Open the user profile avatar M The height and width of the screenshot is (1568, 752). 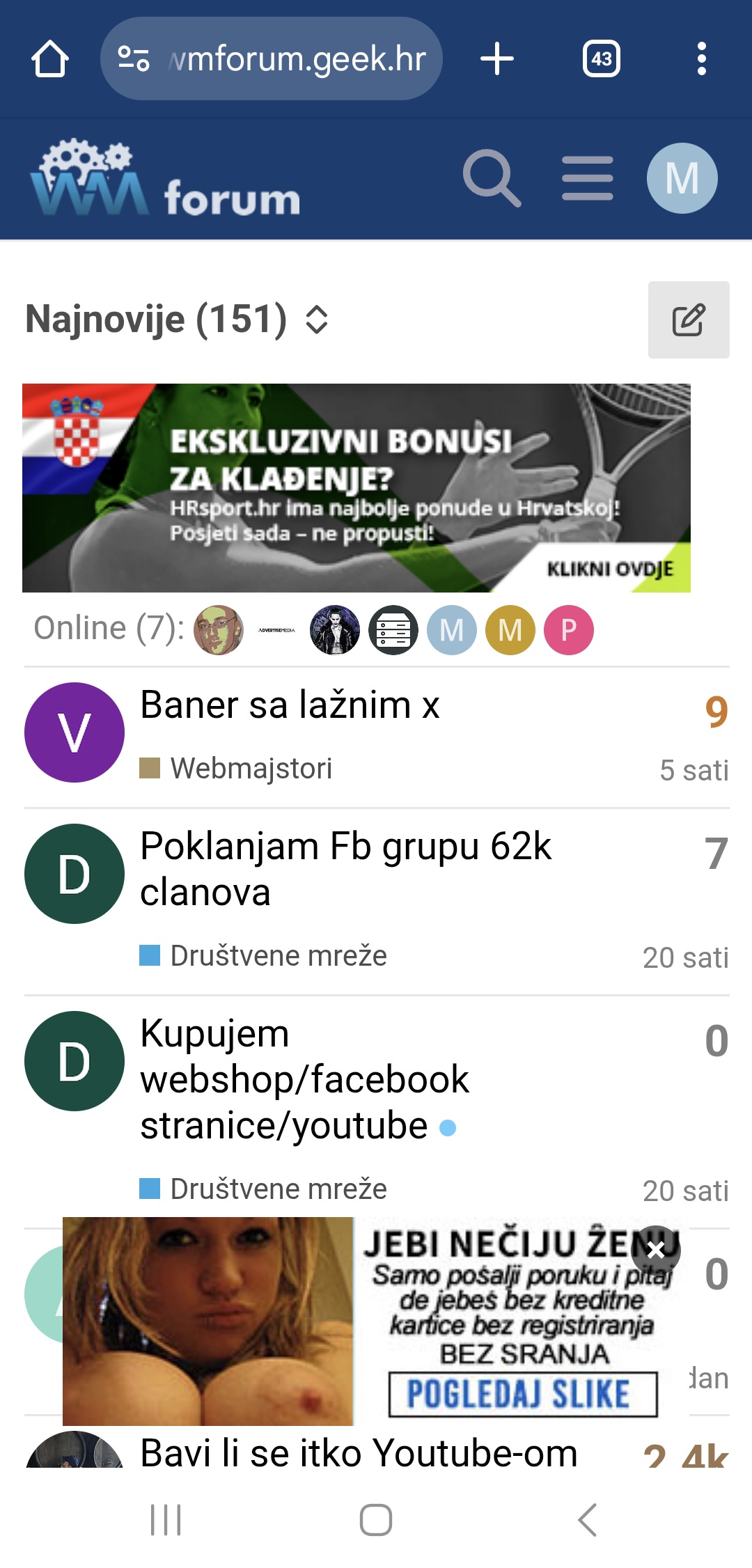(682, 178)
